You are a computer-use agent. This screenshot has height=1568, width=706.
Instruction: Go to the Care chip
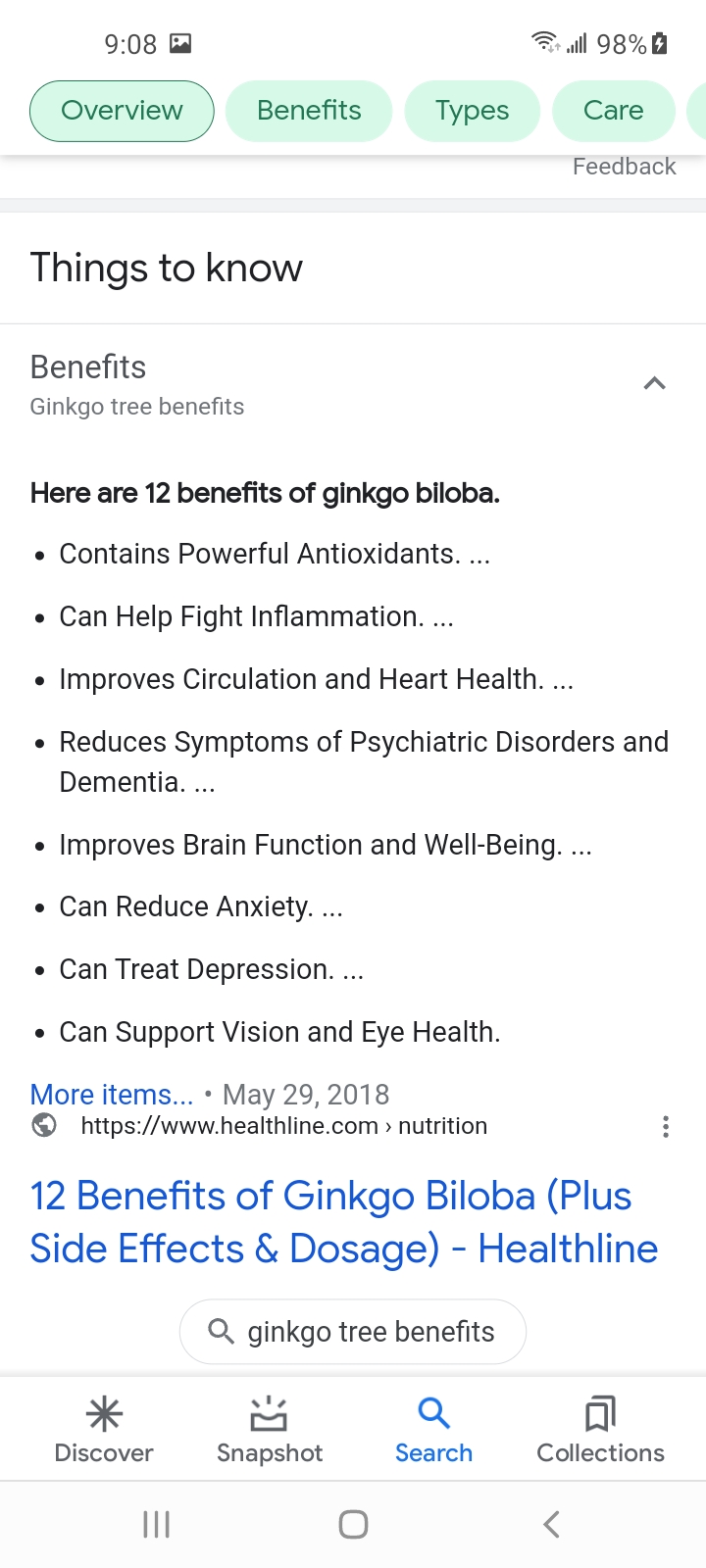tap(613, 111)
